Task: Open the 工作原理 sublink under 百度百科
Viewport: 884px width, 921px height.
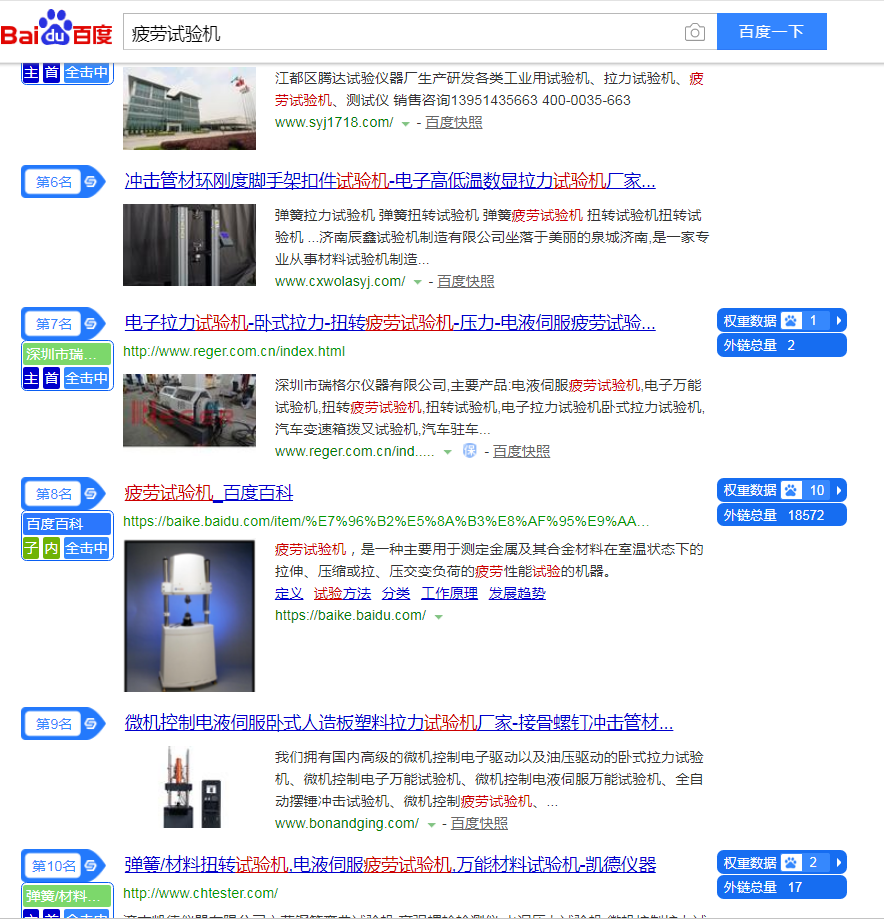Action: tap(449, 594)
